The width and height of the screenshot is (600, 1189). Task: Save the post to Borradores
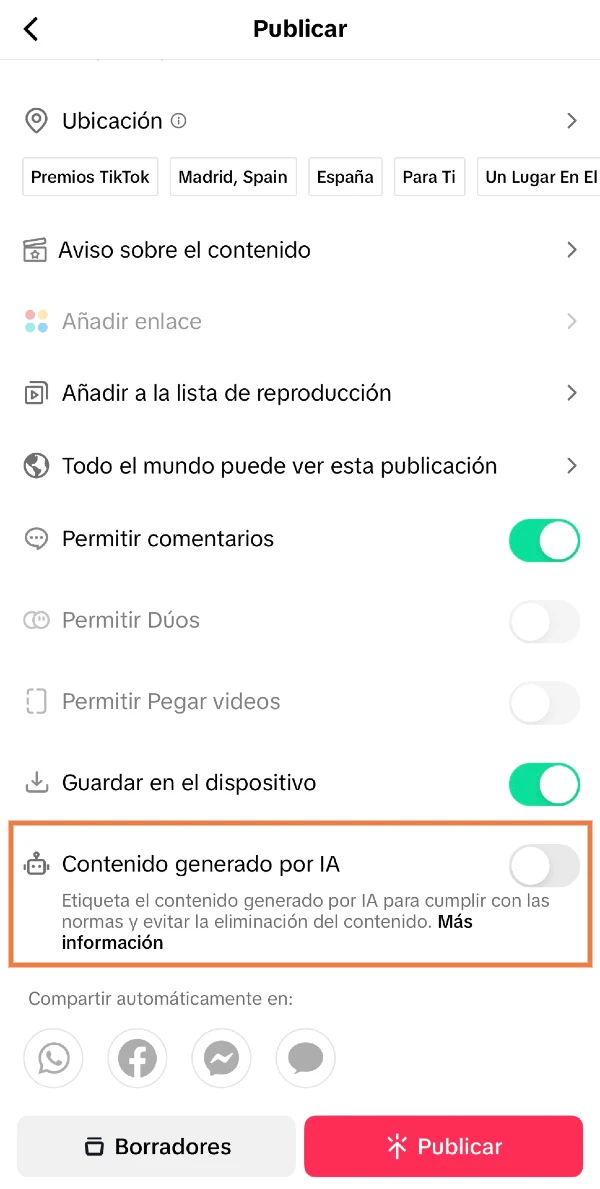pyautogui.click(x=156, y=1146)
